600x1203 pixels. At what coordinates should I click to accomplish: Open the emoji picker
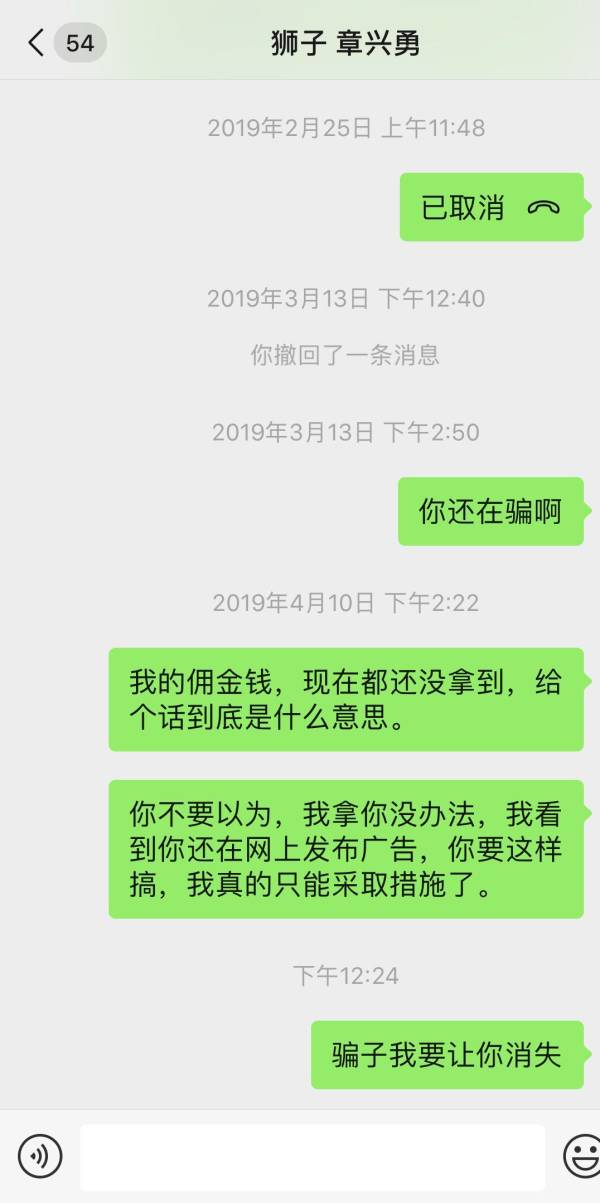(580, 1156)
